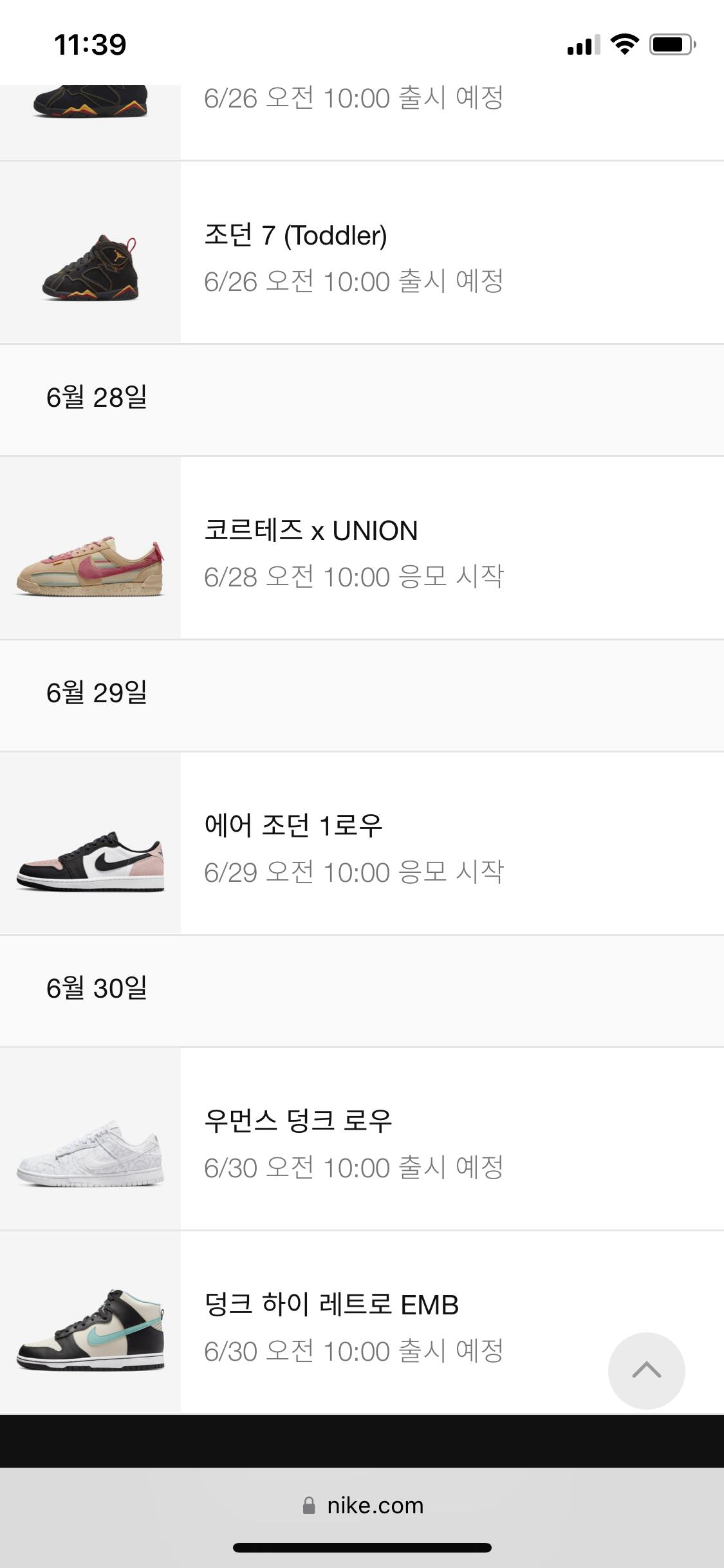Tap the scroll-to-top arrow button
Screen dimensions: 724x1568
646,1370
